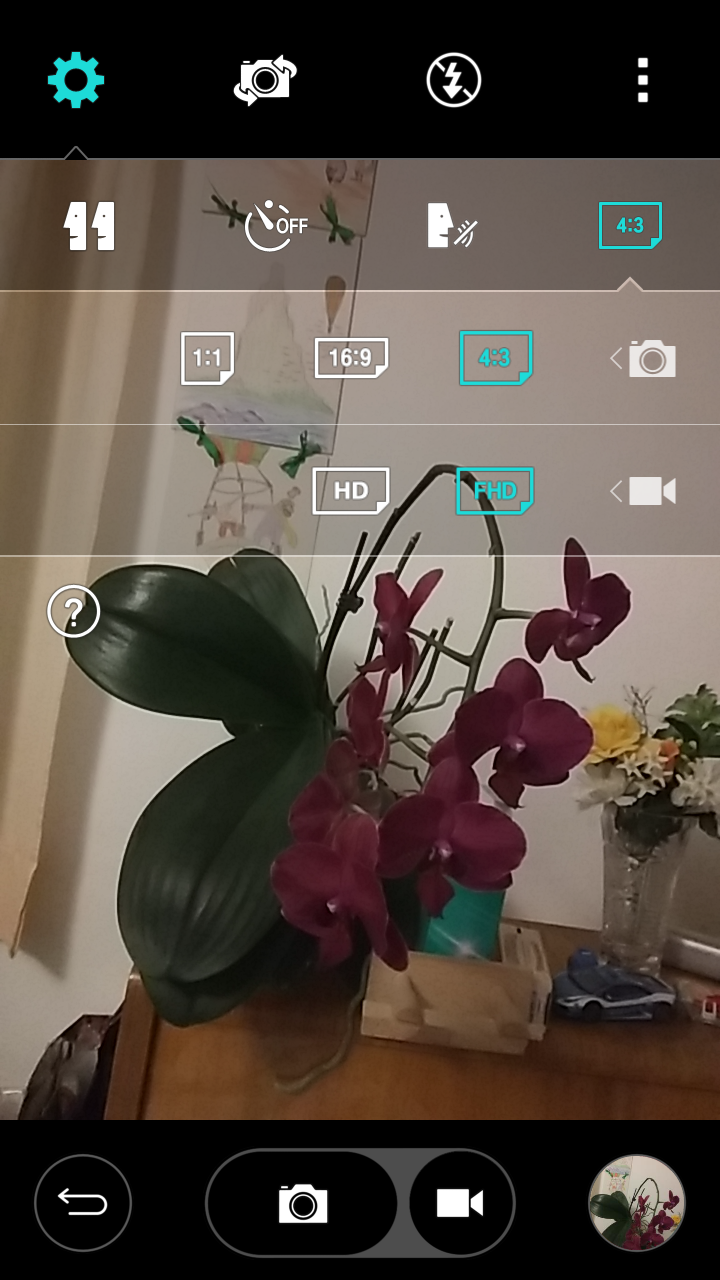Start recording a video

[461, 1203]
